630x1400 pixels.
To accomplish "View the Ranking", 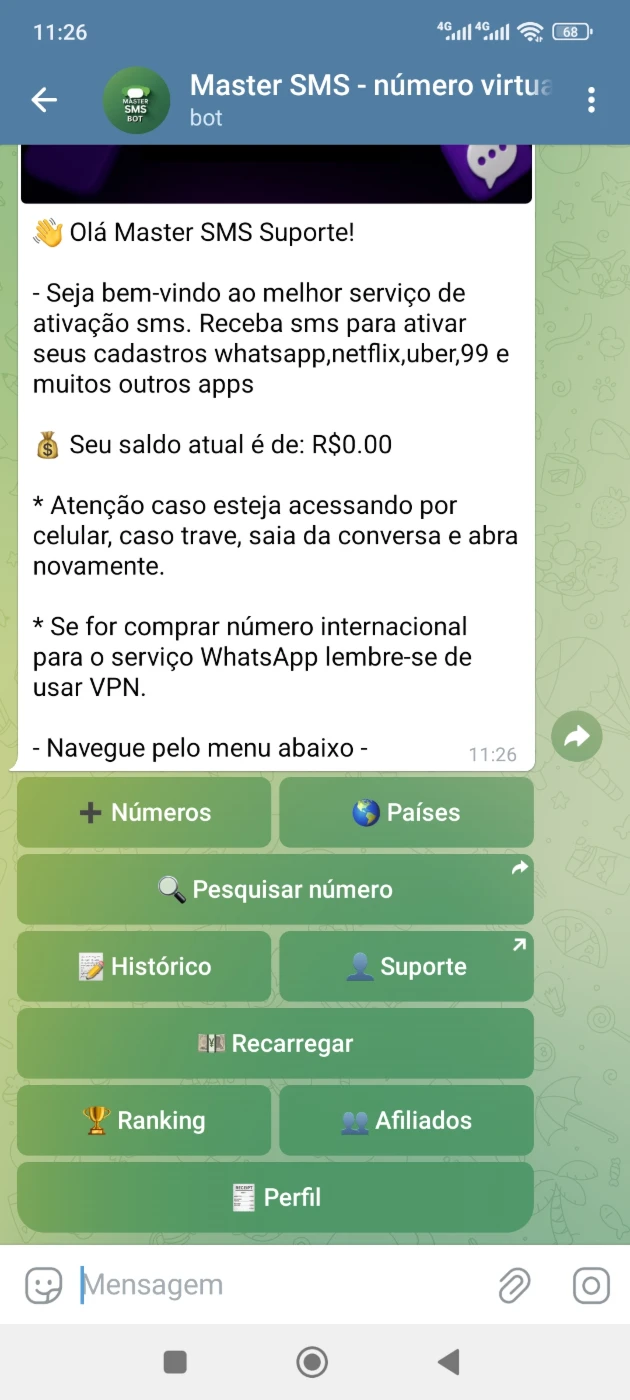I will [144, 1121].
